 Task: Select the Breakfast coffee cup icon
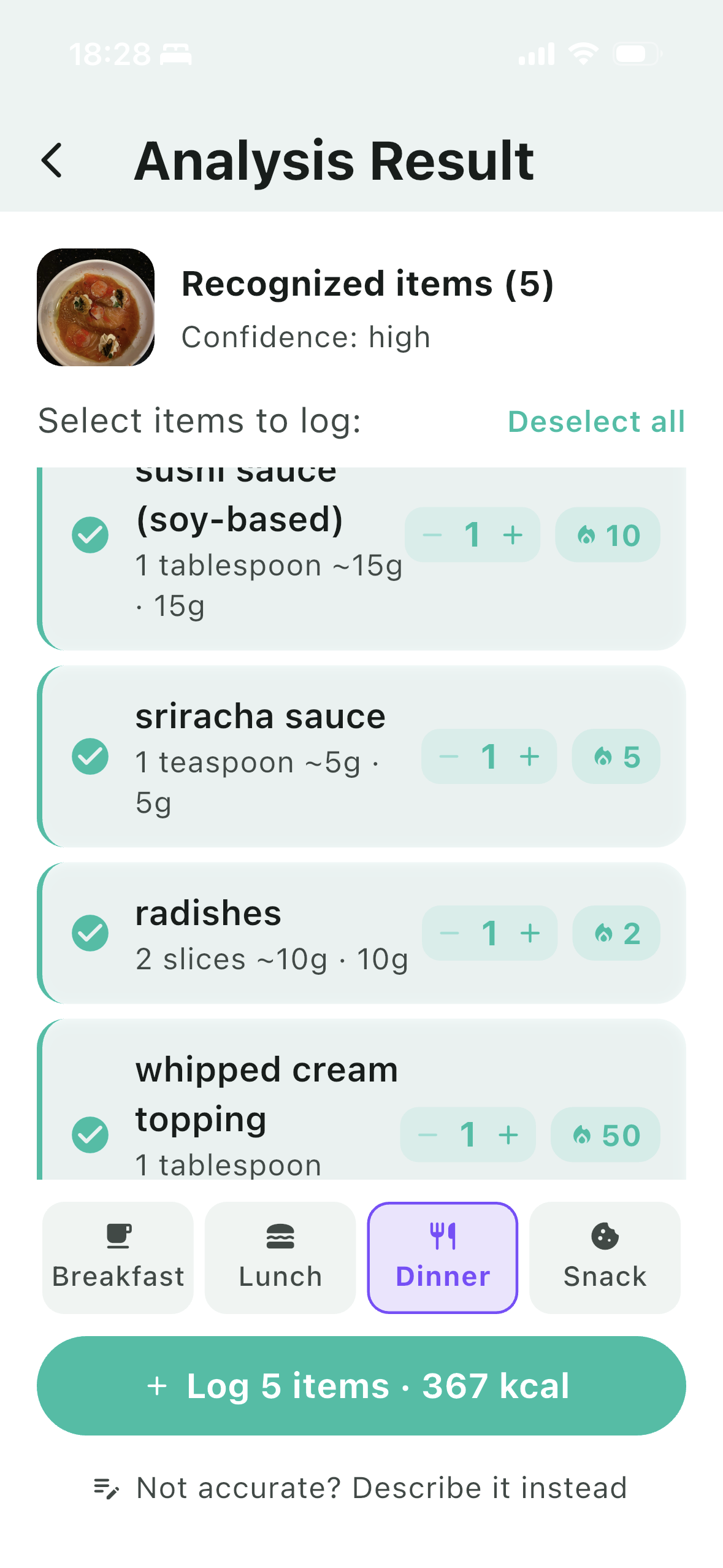[118, 1236]
